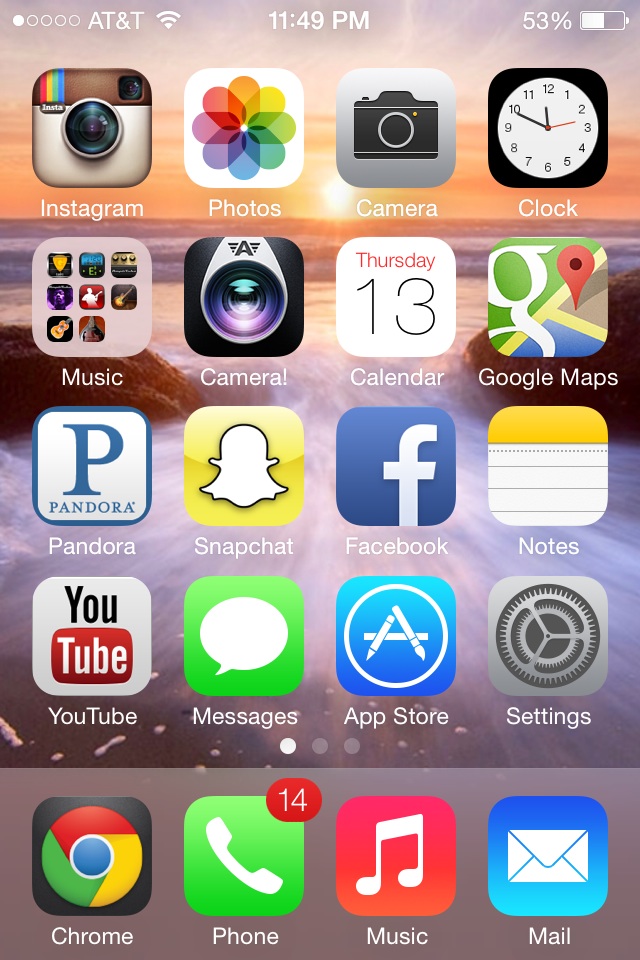
Task: Open the Music app in the dock
Action: (396, 856)
